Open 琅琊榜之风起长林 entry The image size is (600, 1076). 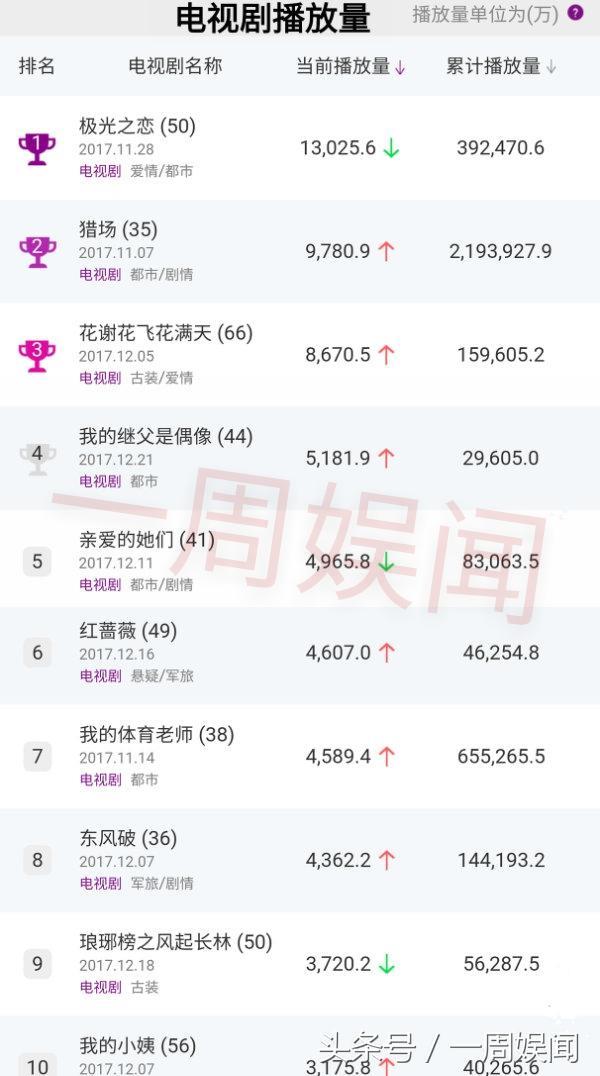coord(300,964)
